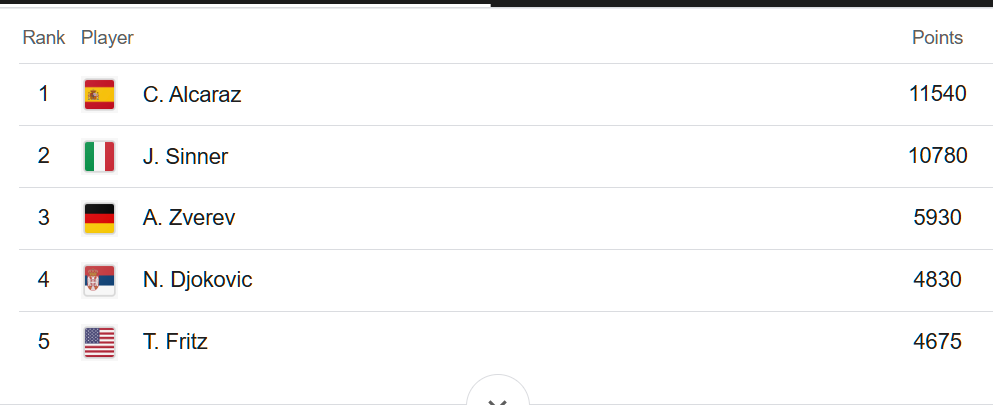View T. Fritz's ranking entry
Viewport: 993px width, 405px height.
175,342
